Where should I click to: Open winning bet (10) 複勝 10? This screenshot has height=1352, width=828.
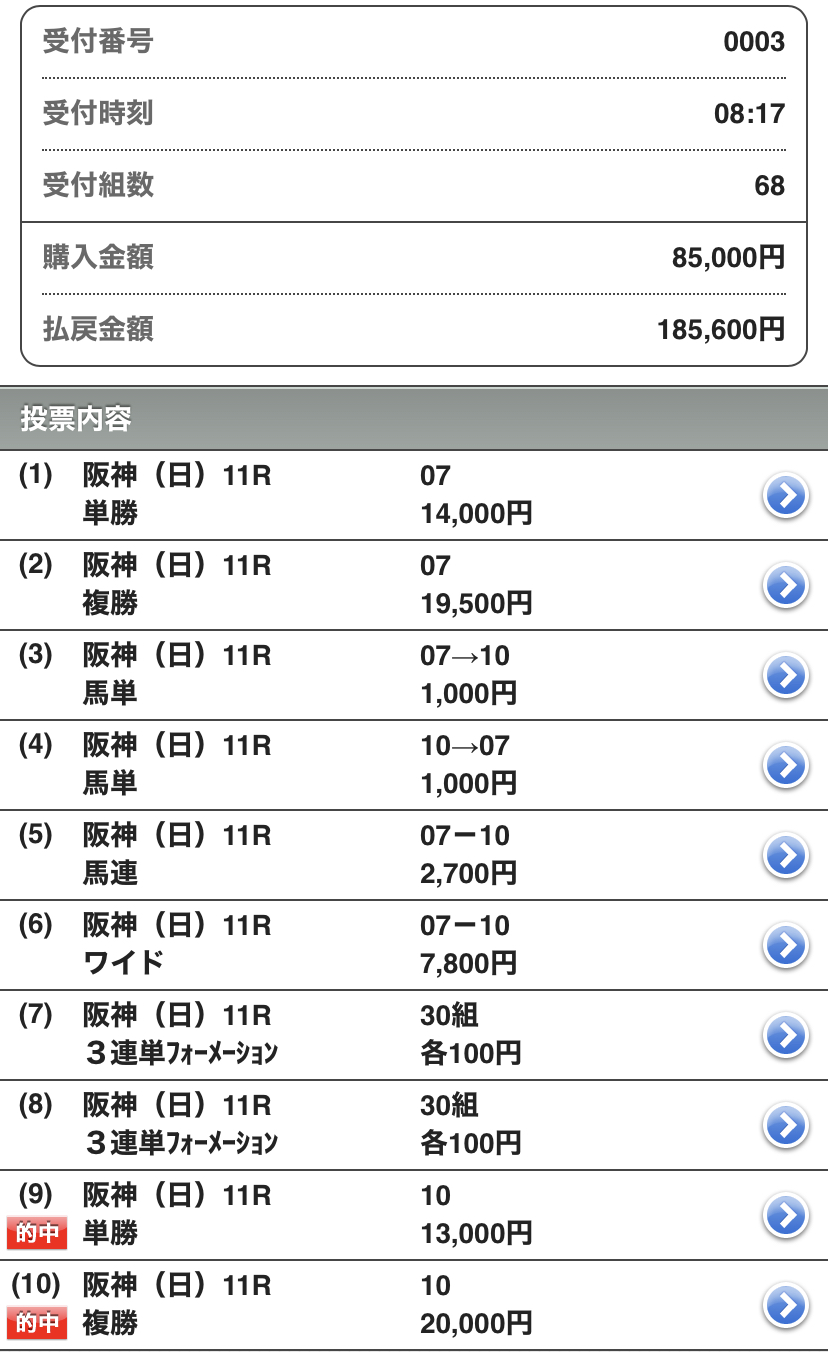[x=785, y=1305]
